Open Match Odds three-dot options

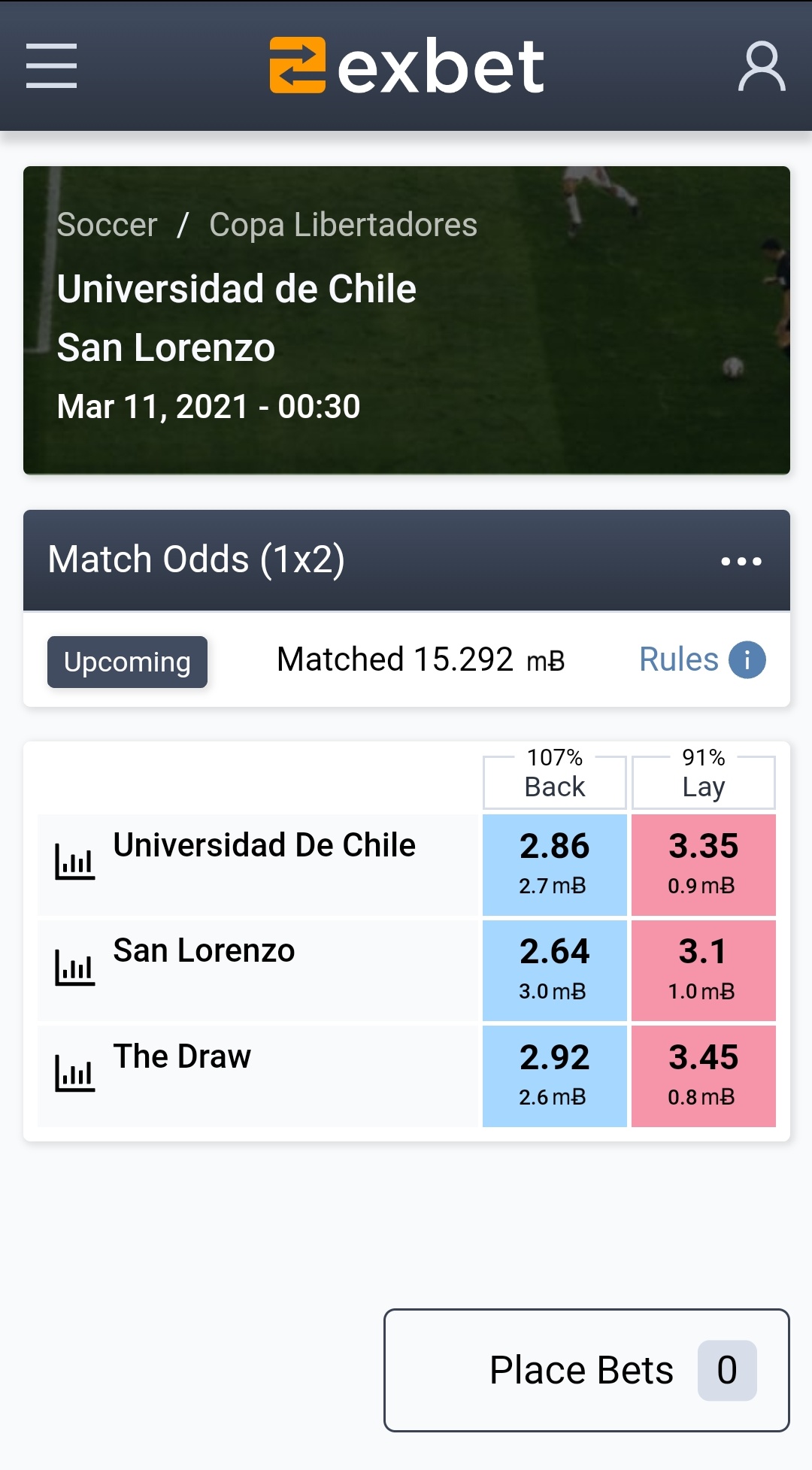tap(741, 561)
